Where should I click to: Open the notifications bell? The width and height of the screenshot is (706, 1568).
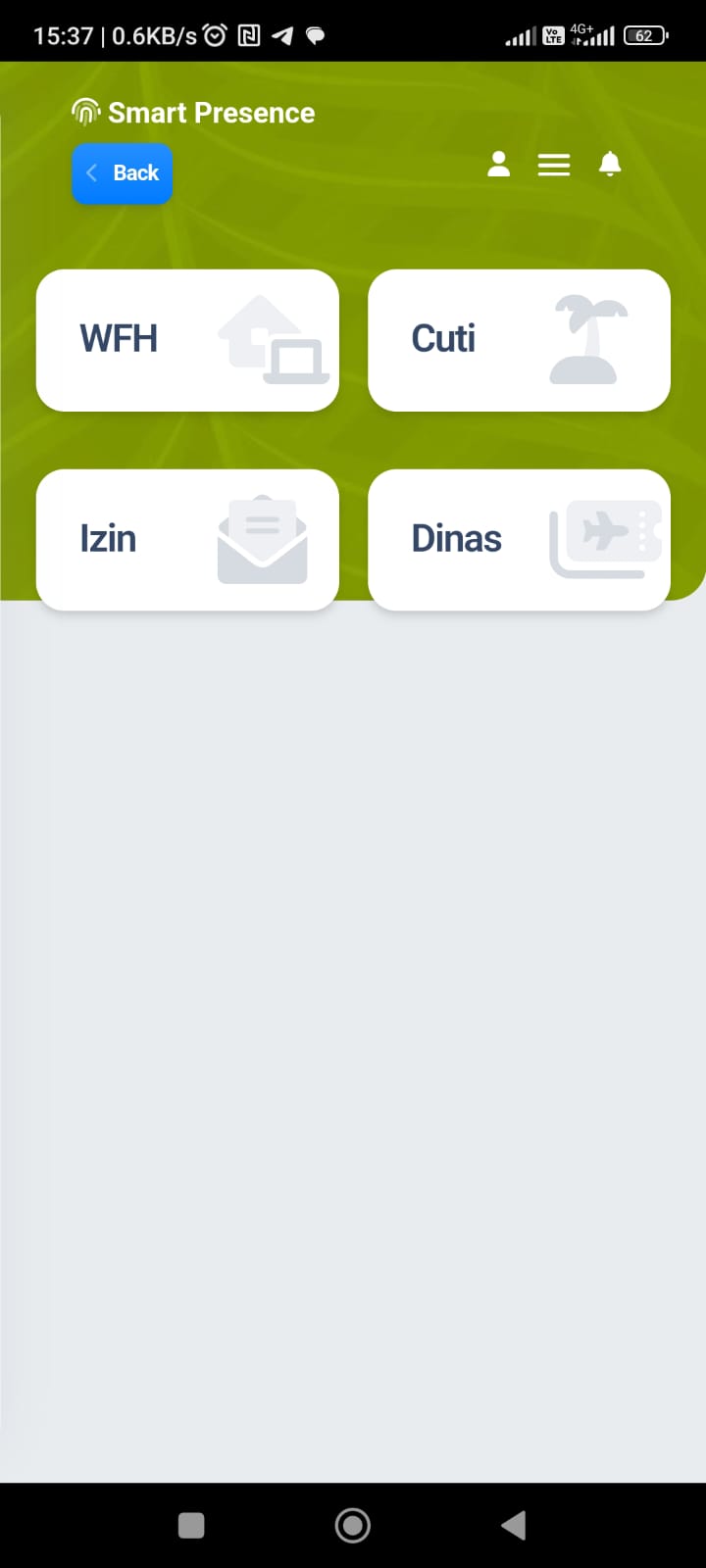point(610,165)
